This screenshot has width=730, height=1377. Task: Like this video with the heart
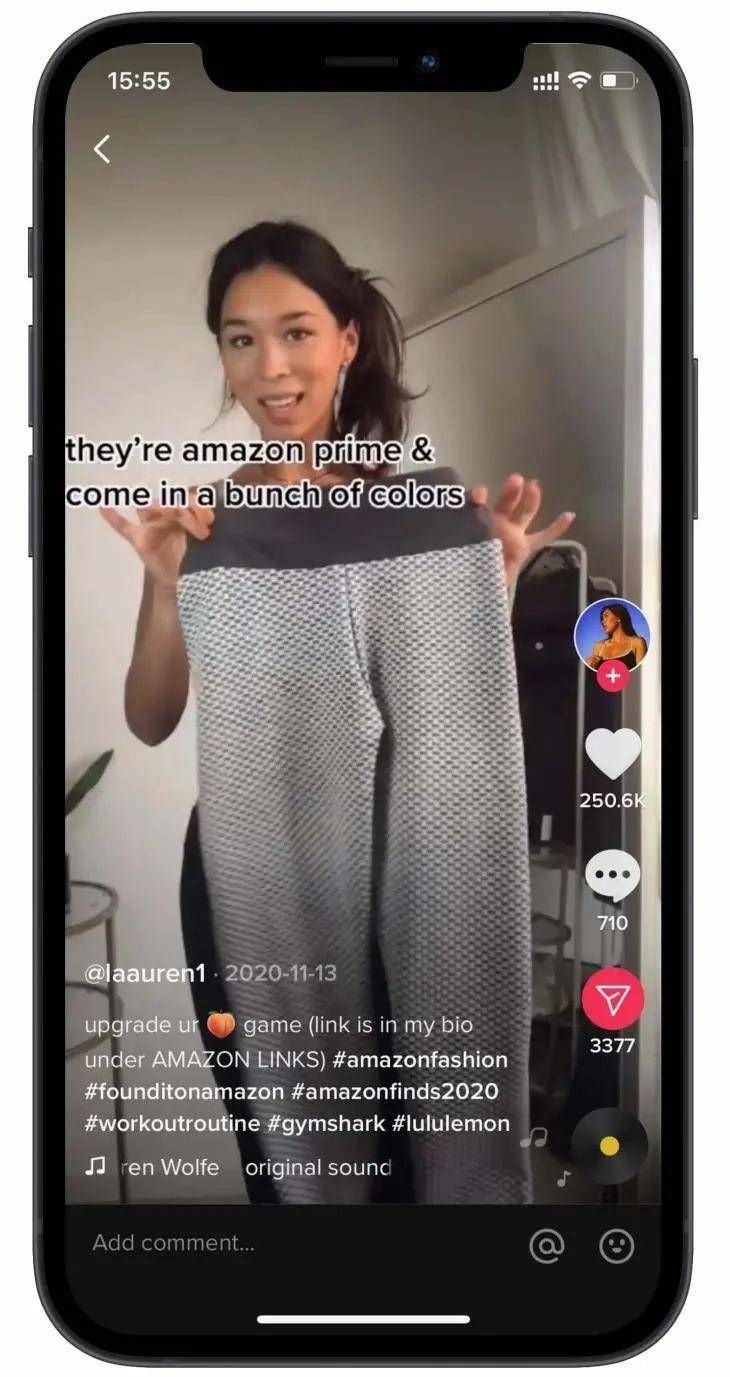[x=612, y=755]
